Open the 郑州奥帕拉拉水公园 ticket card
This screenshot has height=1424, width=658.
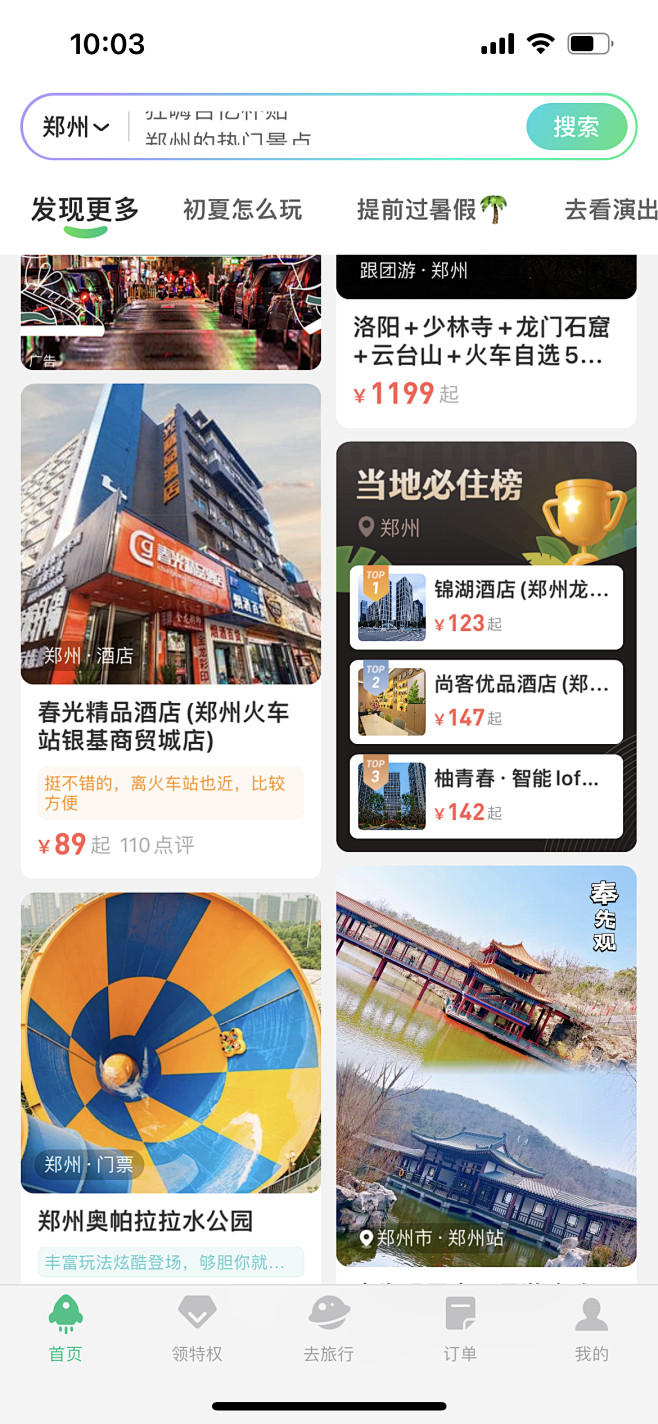pos(170,1080)
